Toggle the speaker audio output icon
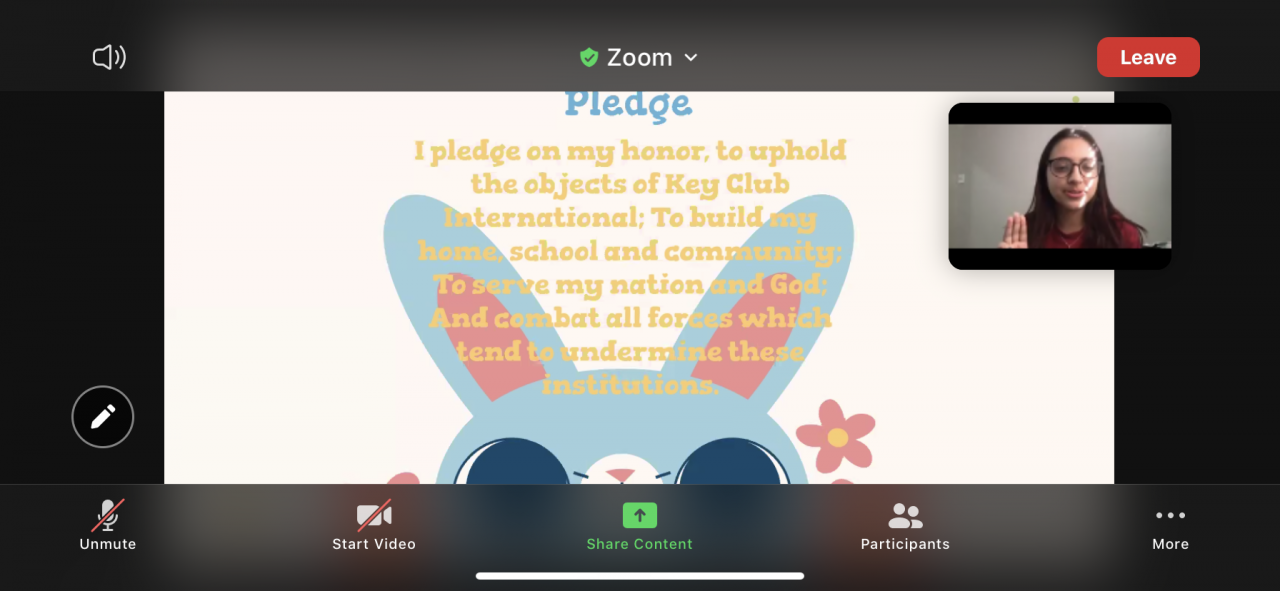The height and width of the screenshot is (591, 1280). pos(109,58)
